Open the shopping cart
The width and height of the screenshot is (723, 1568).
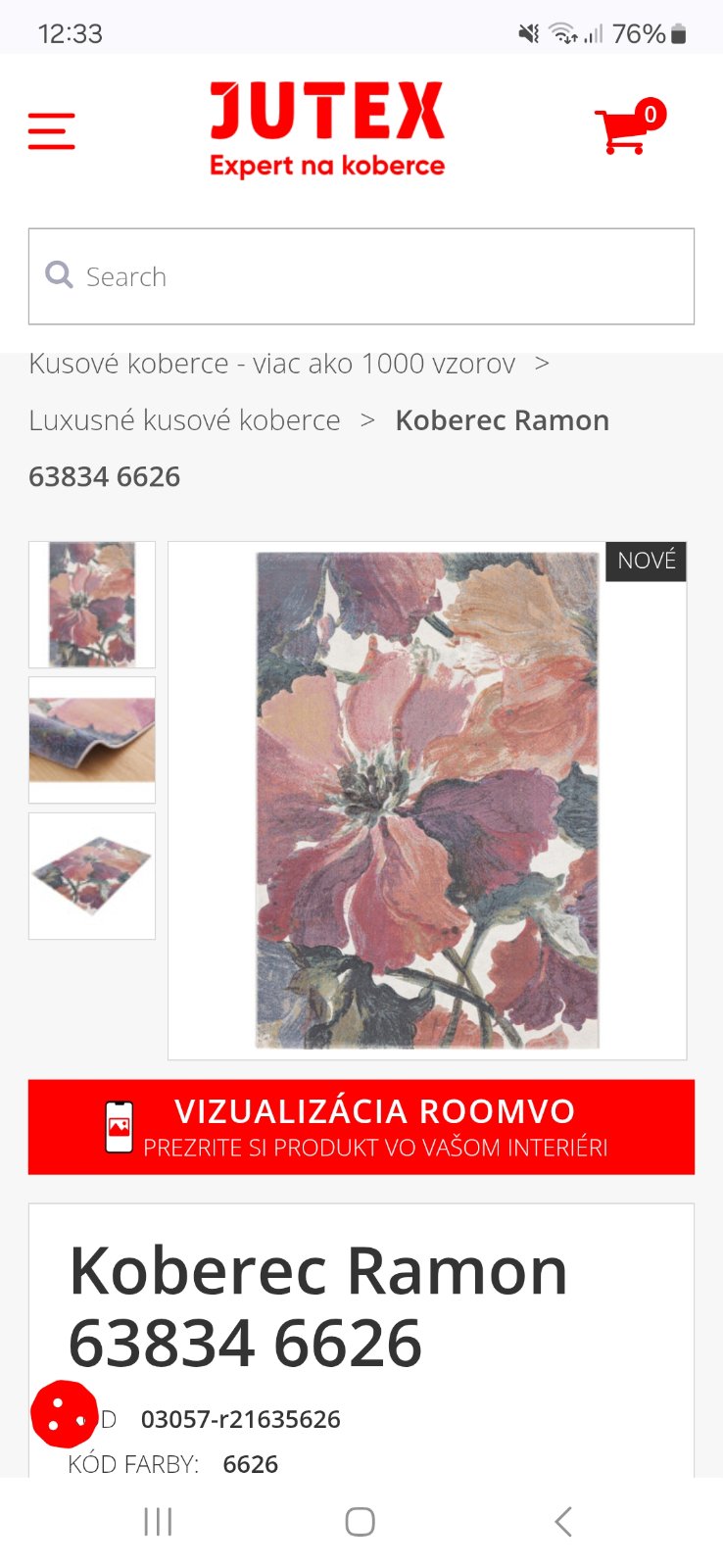pyautogui.click(x=626, y=129)
